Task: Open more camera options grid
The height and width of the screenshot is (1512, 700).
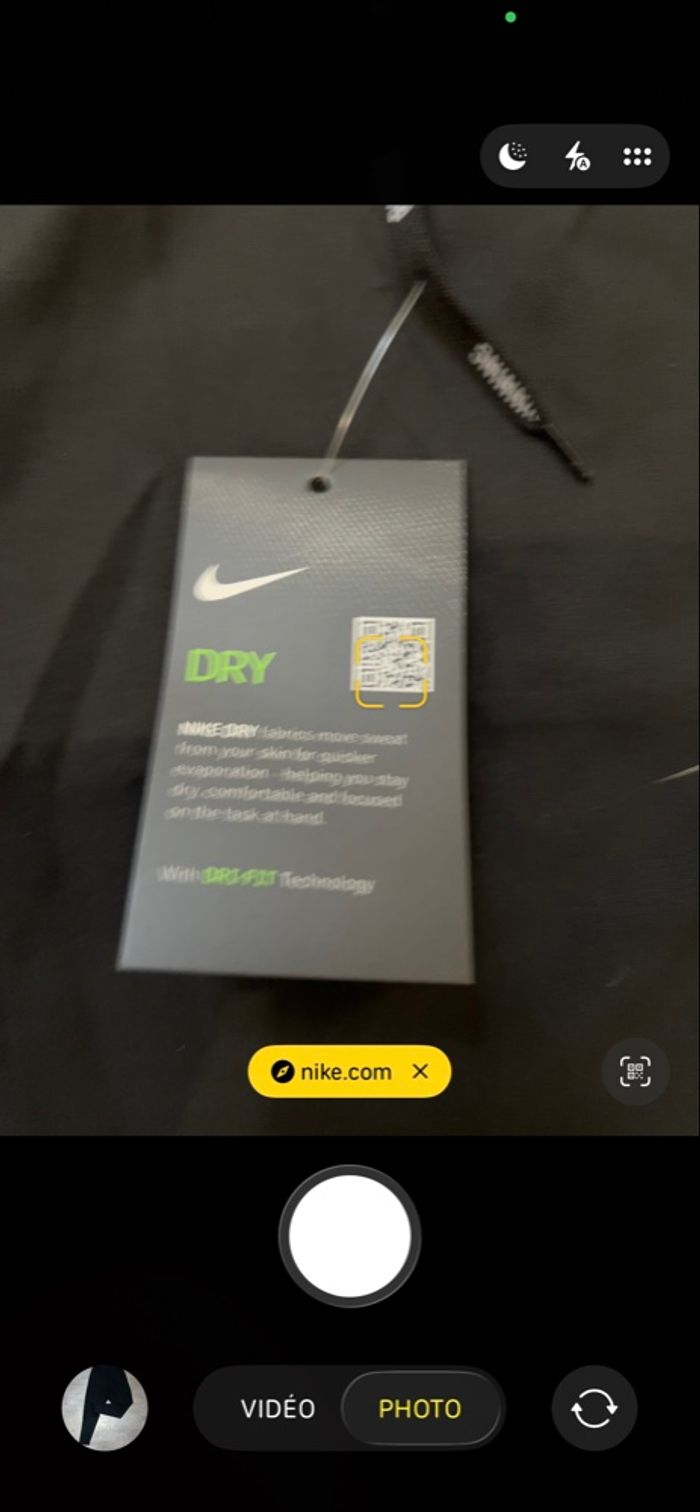Action: click(x=637, y=156)
